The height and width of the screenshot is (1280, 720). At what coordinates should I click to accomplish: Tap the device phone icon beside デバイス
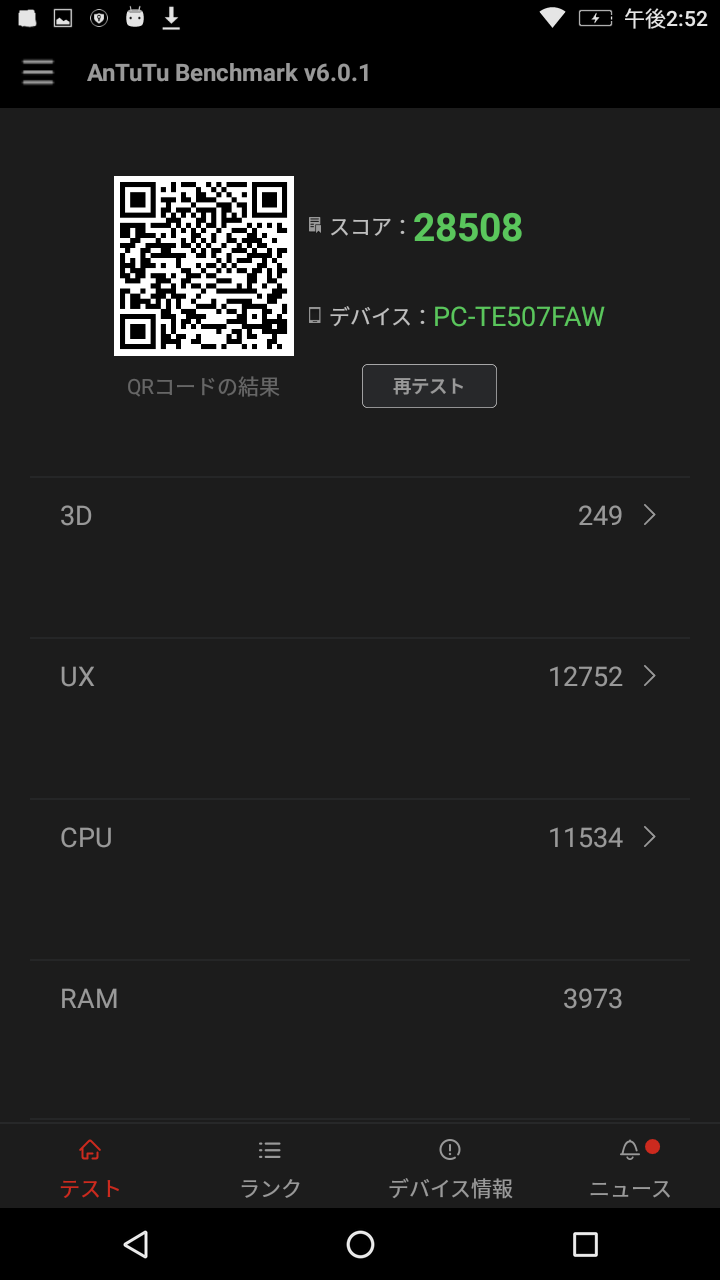click(314, 315)
